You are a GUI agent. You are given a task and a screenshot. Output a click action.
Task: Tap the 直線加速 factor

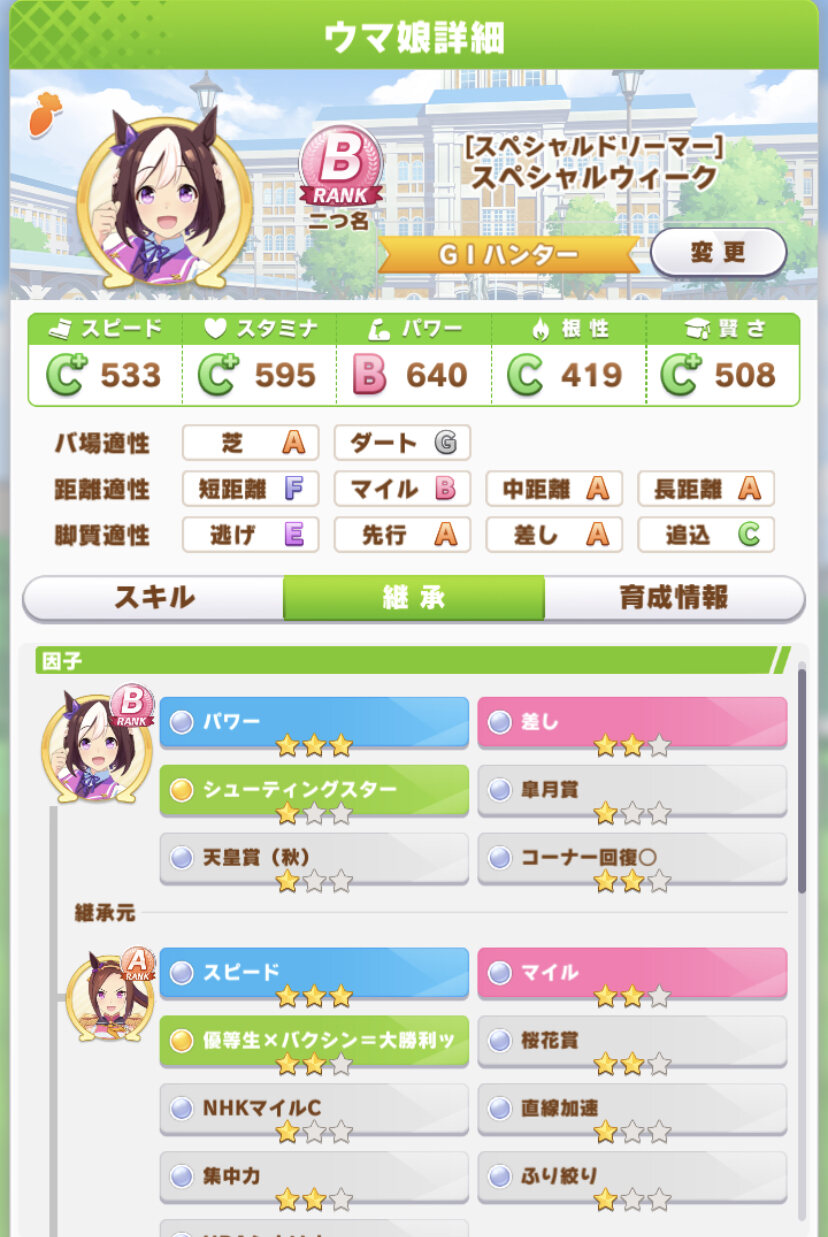[x=632, y=1108]
